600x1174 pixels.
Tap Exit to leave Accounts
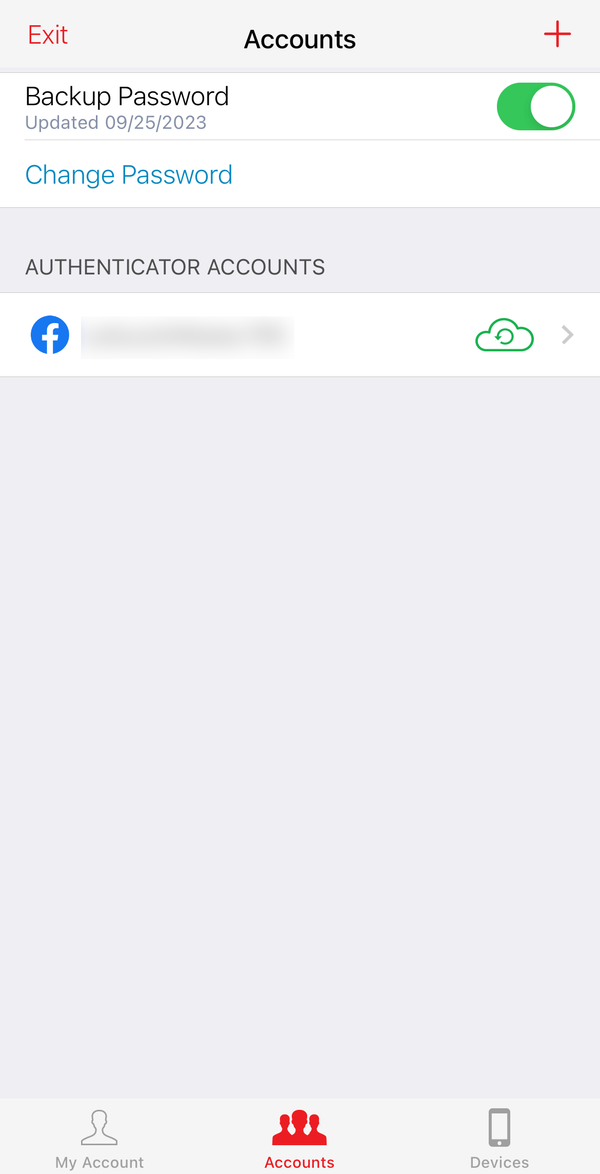click(48, 35)
